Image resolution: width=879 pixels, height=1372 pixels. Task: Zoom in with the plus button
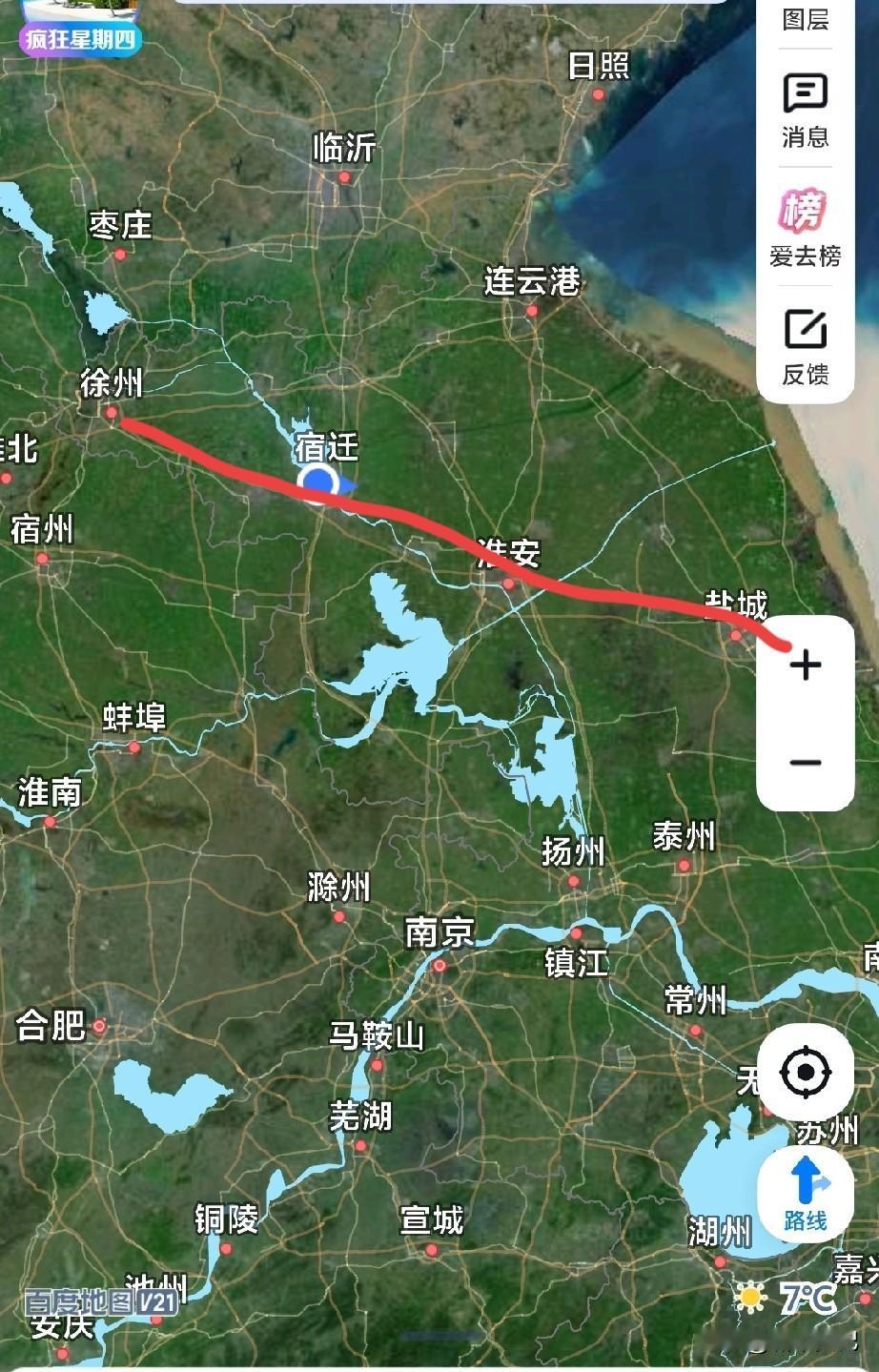[806, 665]
